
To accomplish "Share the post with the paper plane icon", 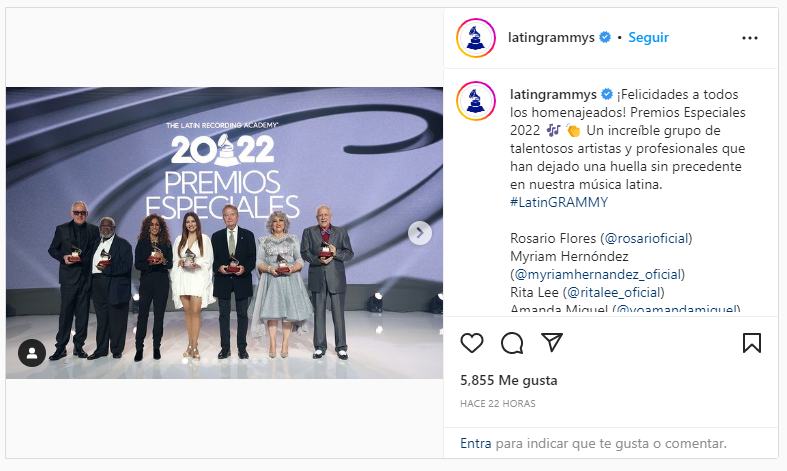I will click(x=551, y=343).
